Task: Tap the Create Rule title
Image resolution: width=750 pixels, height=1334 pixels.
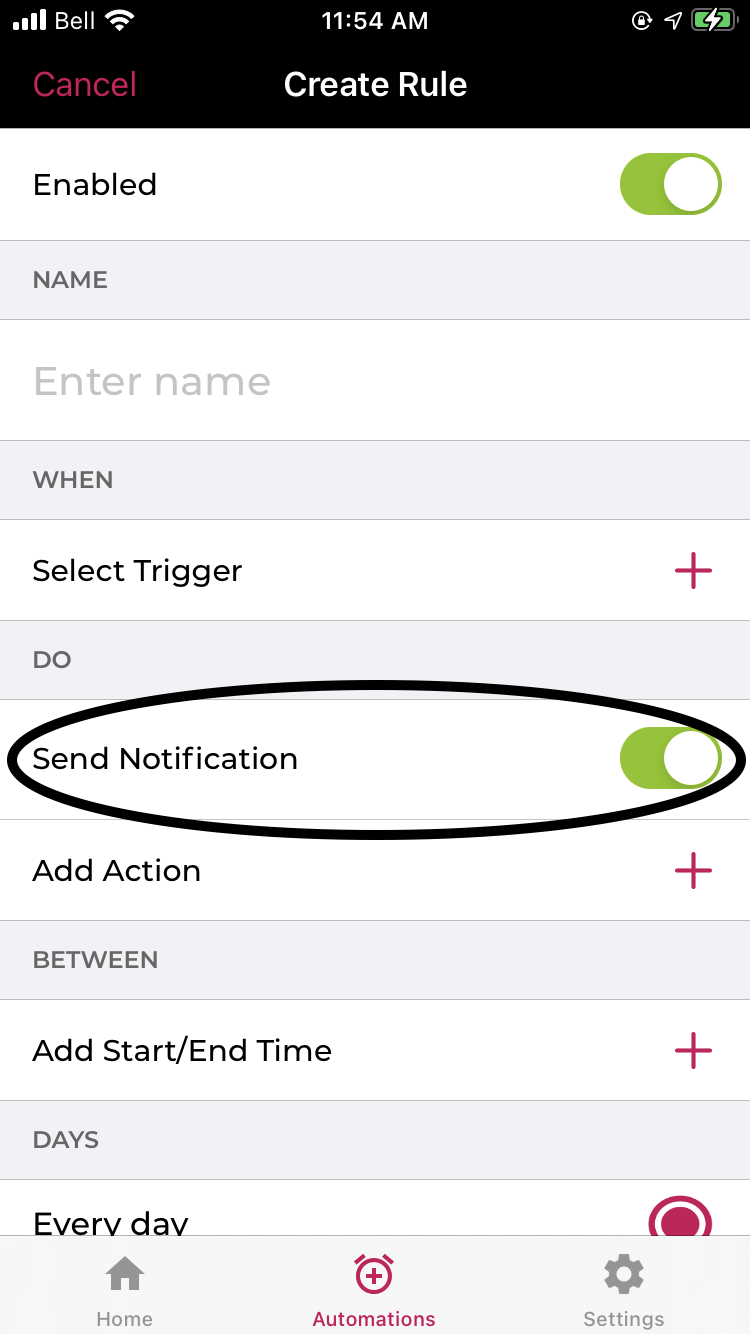Action: pos(375,84)
